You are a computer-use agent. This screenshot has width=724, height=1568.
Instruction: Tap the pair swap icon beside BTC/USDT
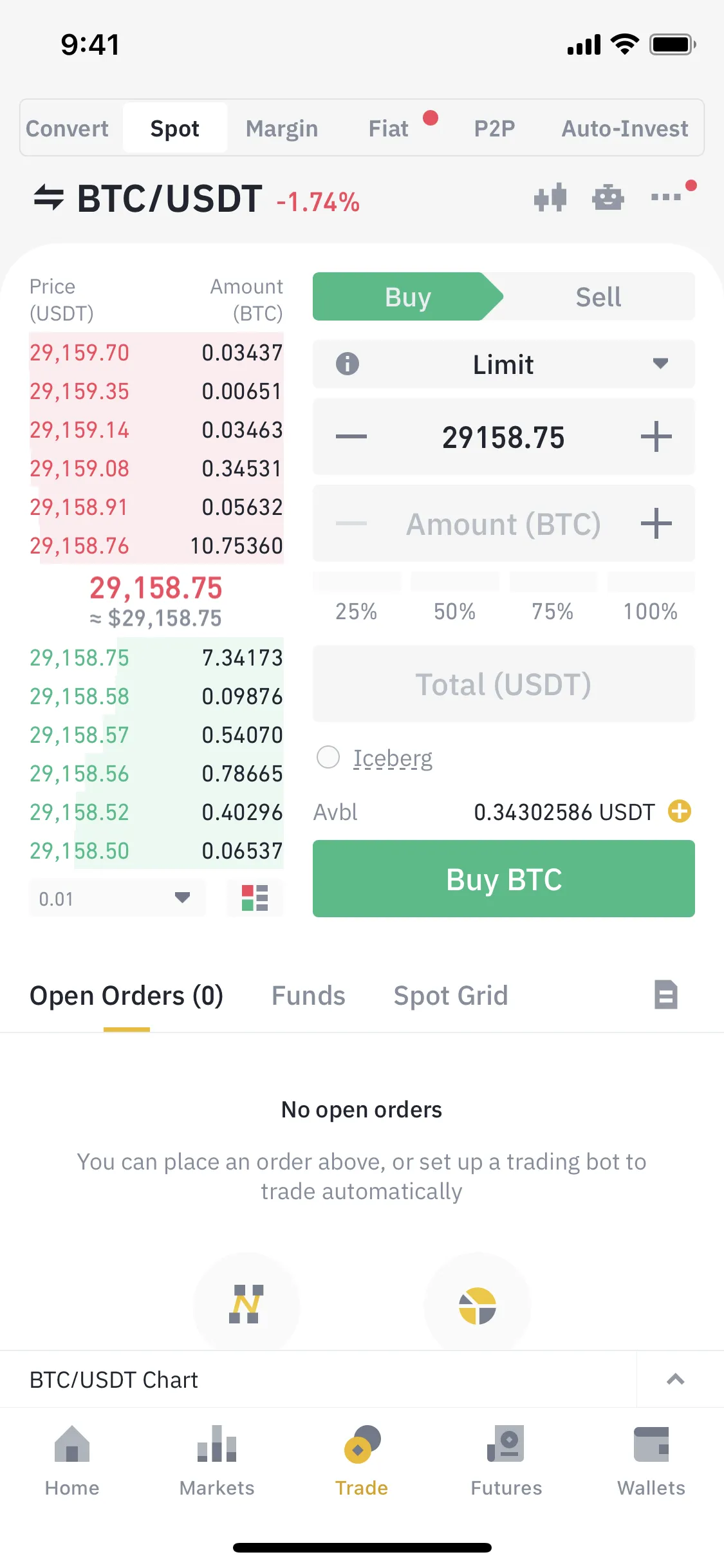(x=48, y=198)
